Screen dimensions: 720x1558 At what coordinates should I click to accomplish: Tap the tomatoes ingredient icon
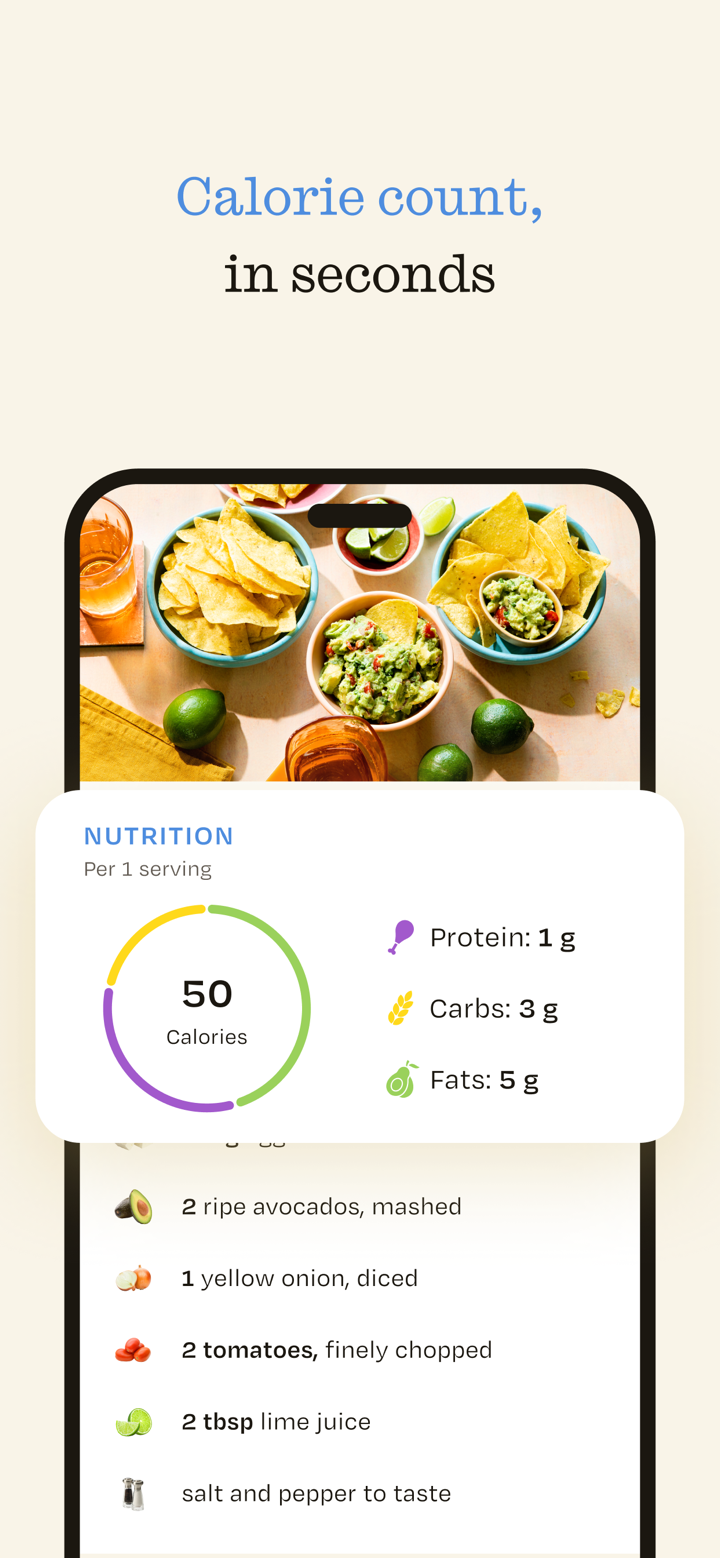(x=134, y=1349)
